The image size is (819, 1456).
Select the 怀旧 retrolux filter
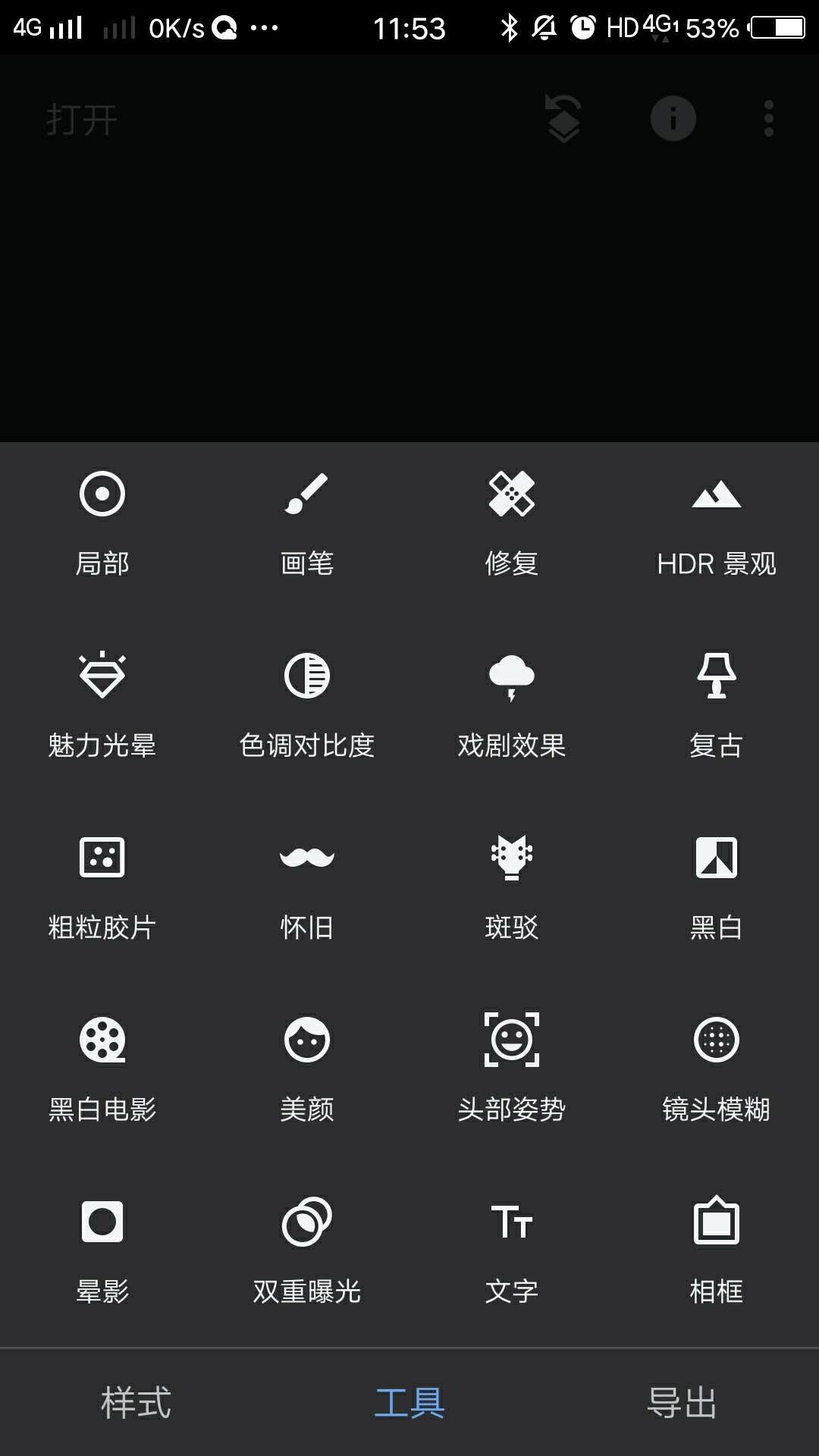307,887
